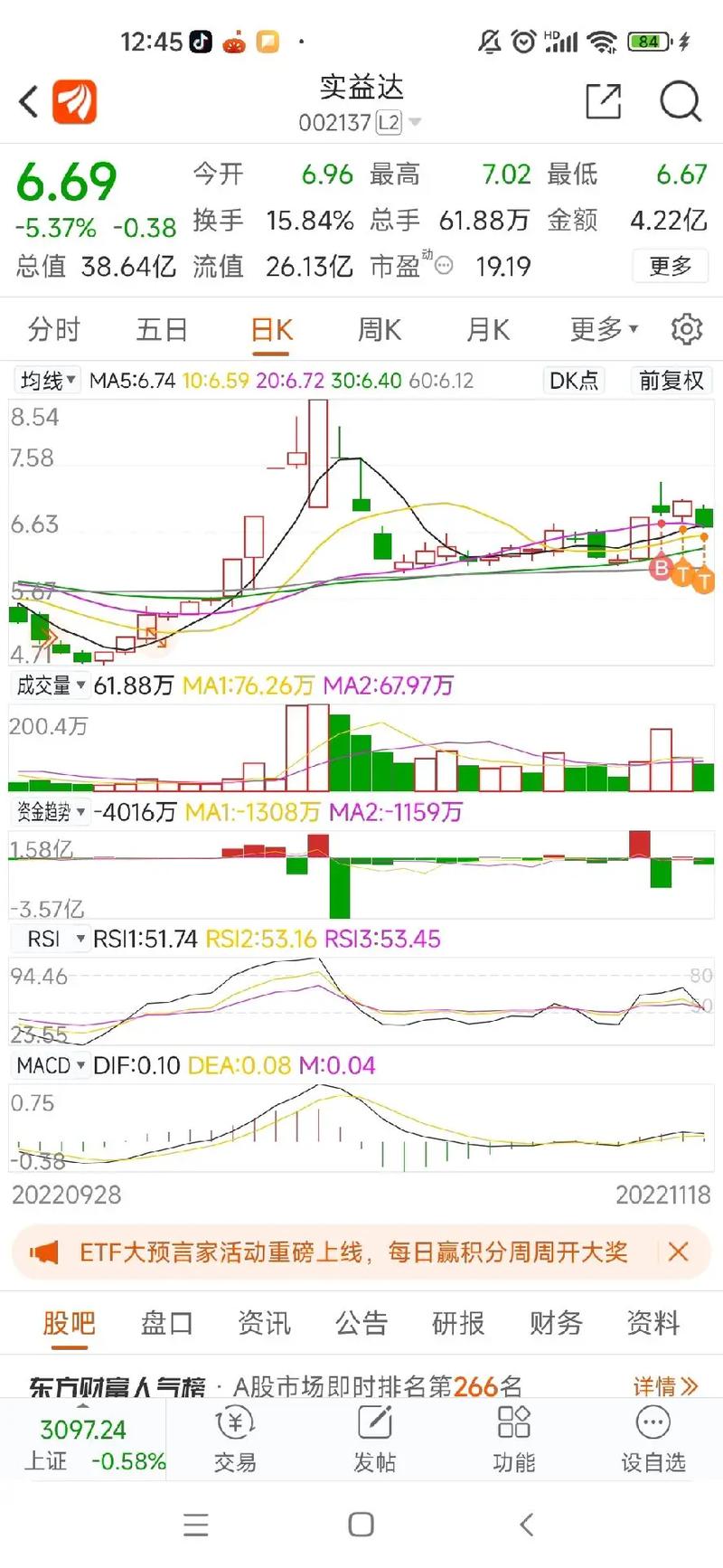
Task: Tap the 更多 more button in quote area
Action: click(669, 266)
